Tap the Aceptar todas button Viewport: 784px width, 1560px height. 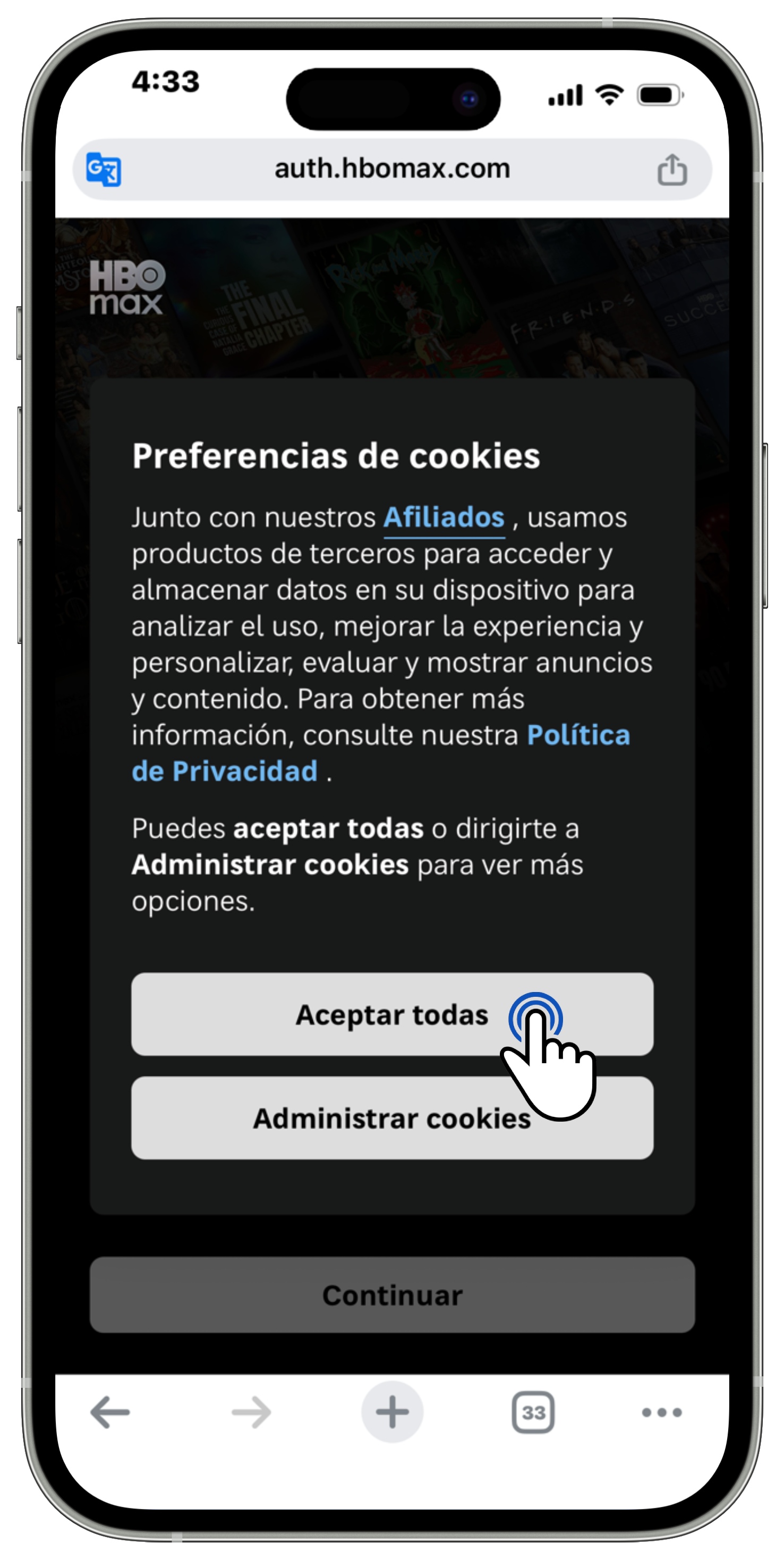(391, 1014)
